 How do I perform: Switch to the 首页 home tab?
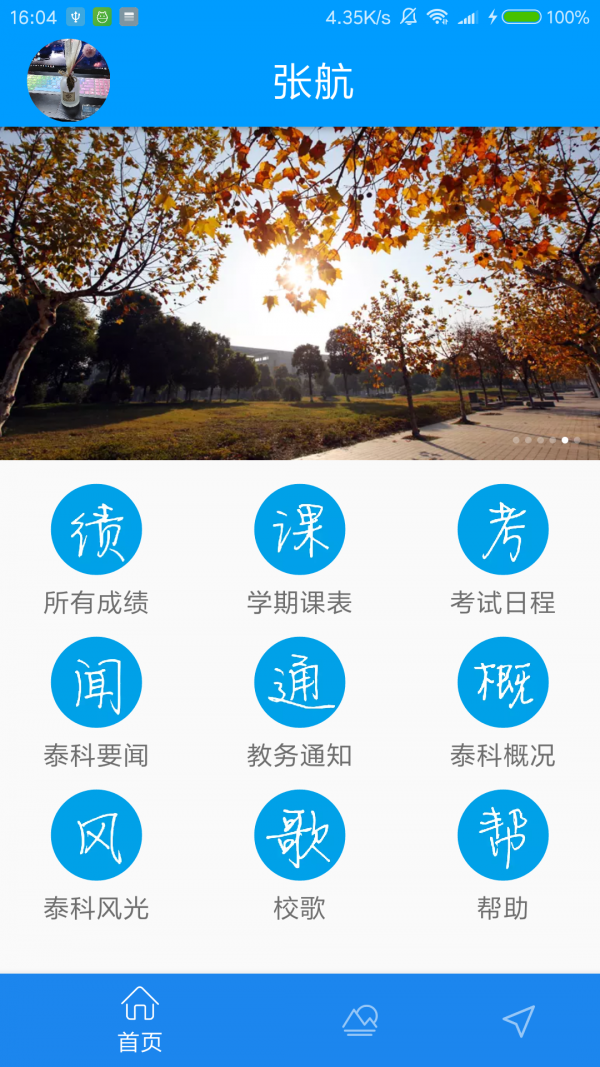(140, 1020)
